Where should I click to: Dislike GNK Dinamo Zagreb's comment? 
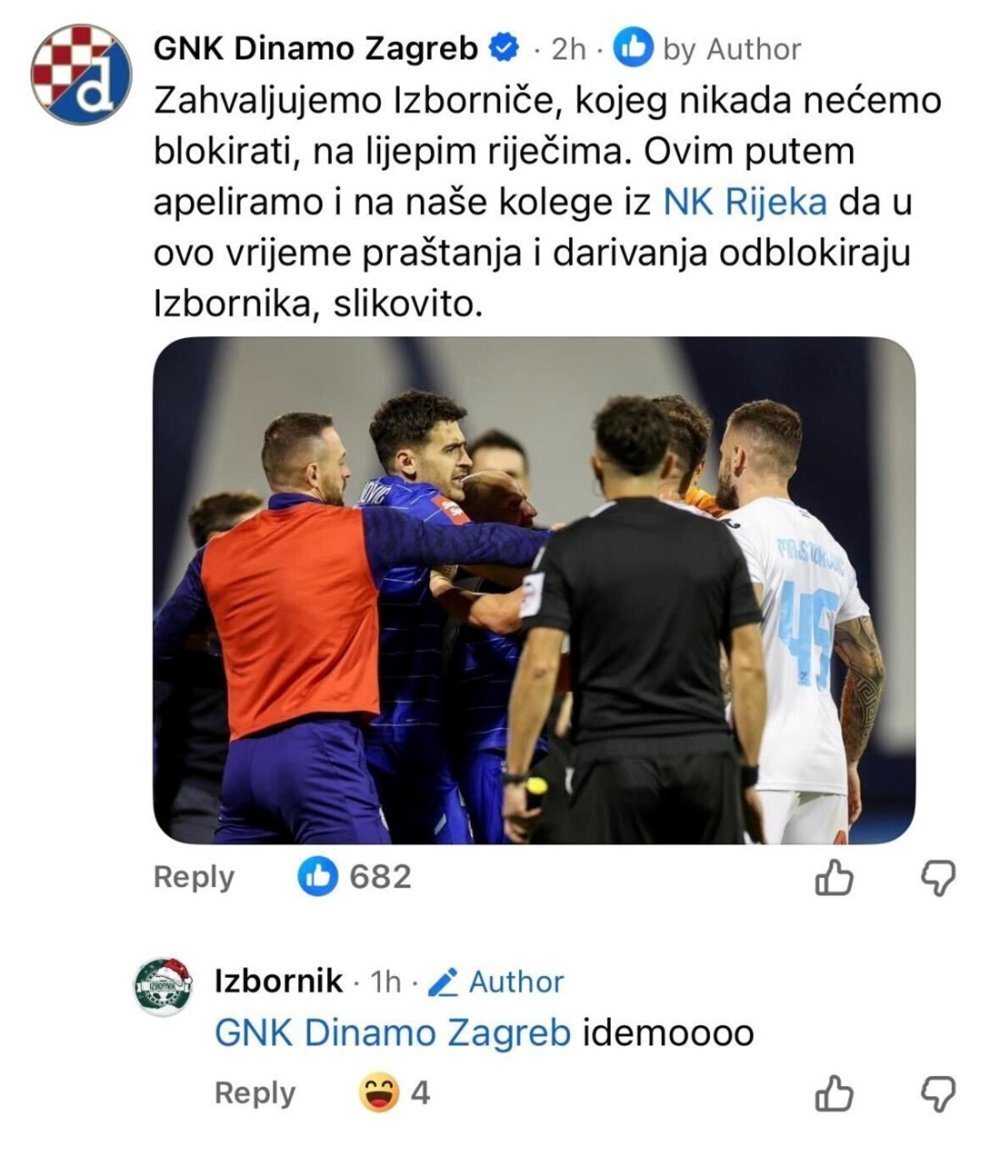pyautogui.click(x=937, y=878)
